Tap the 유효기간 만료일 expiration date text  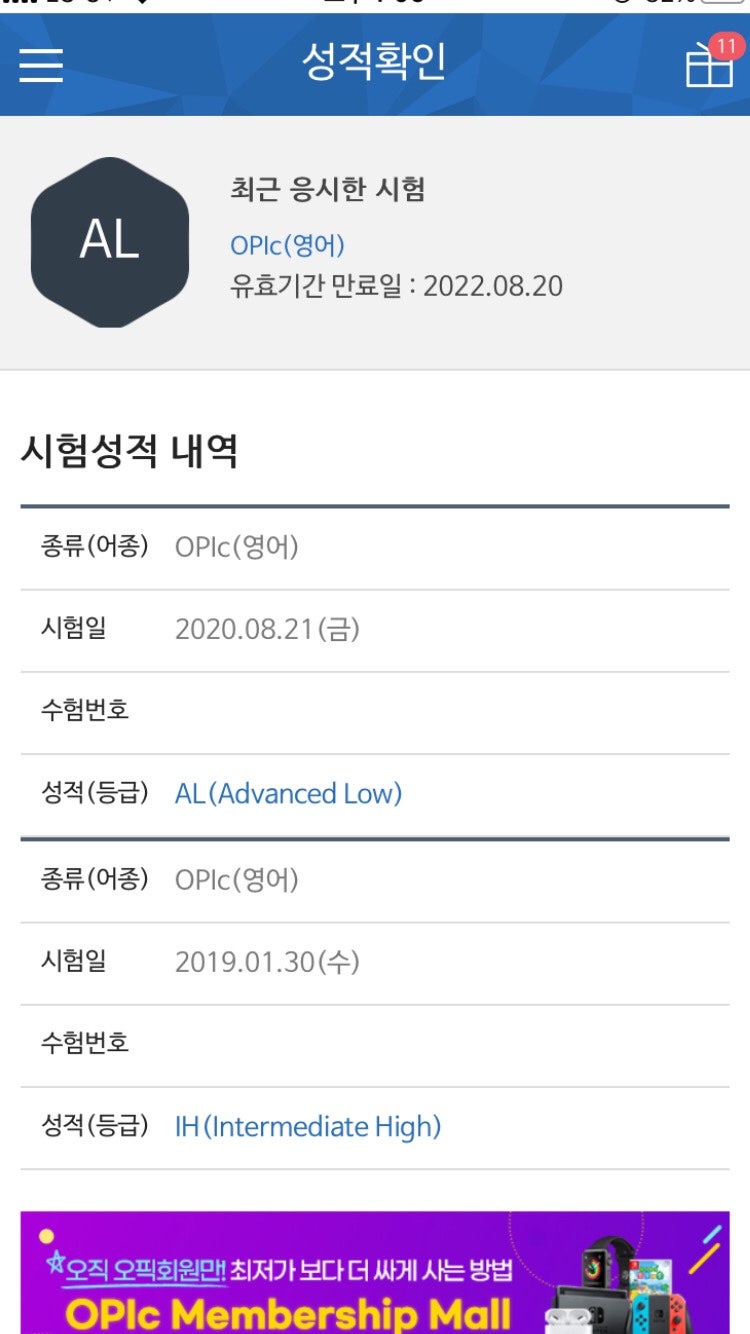(x=400, y=287)
